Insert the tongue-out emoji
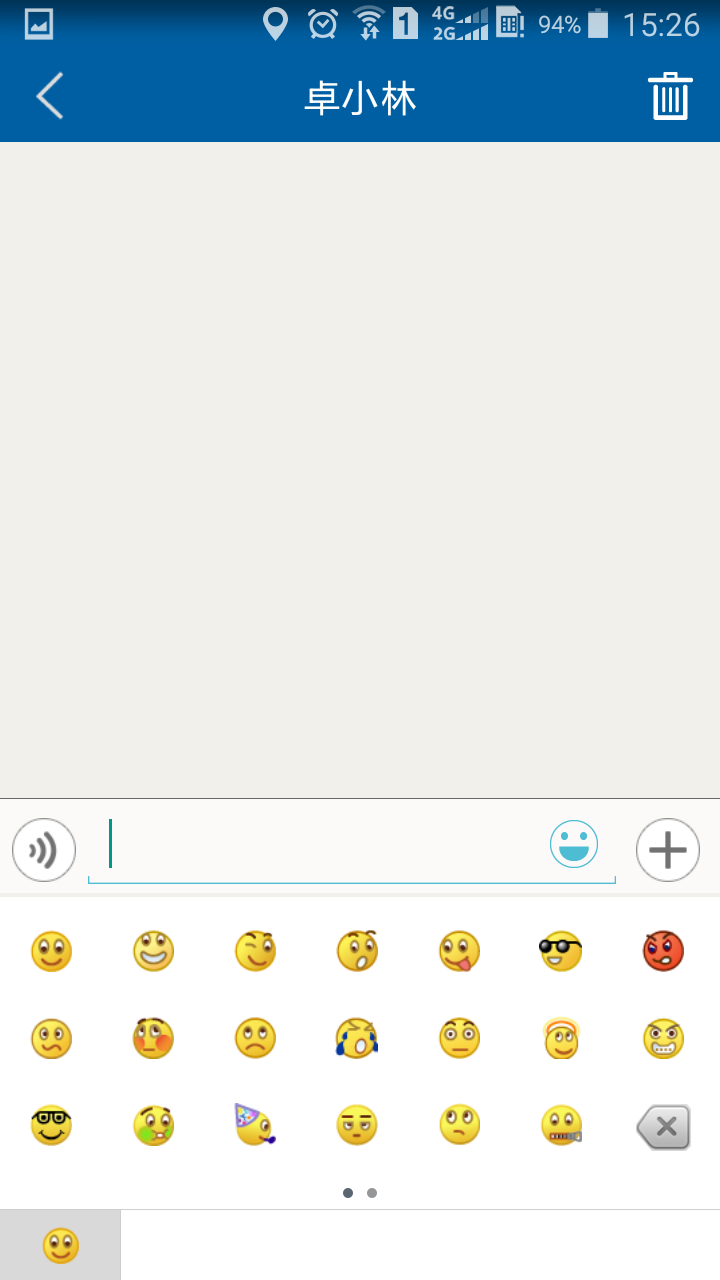720x1280 pixels. tap(459, 950)
